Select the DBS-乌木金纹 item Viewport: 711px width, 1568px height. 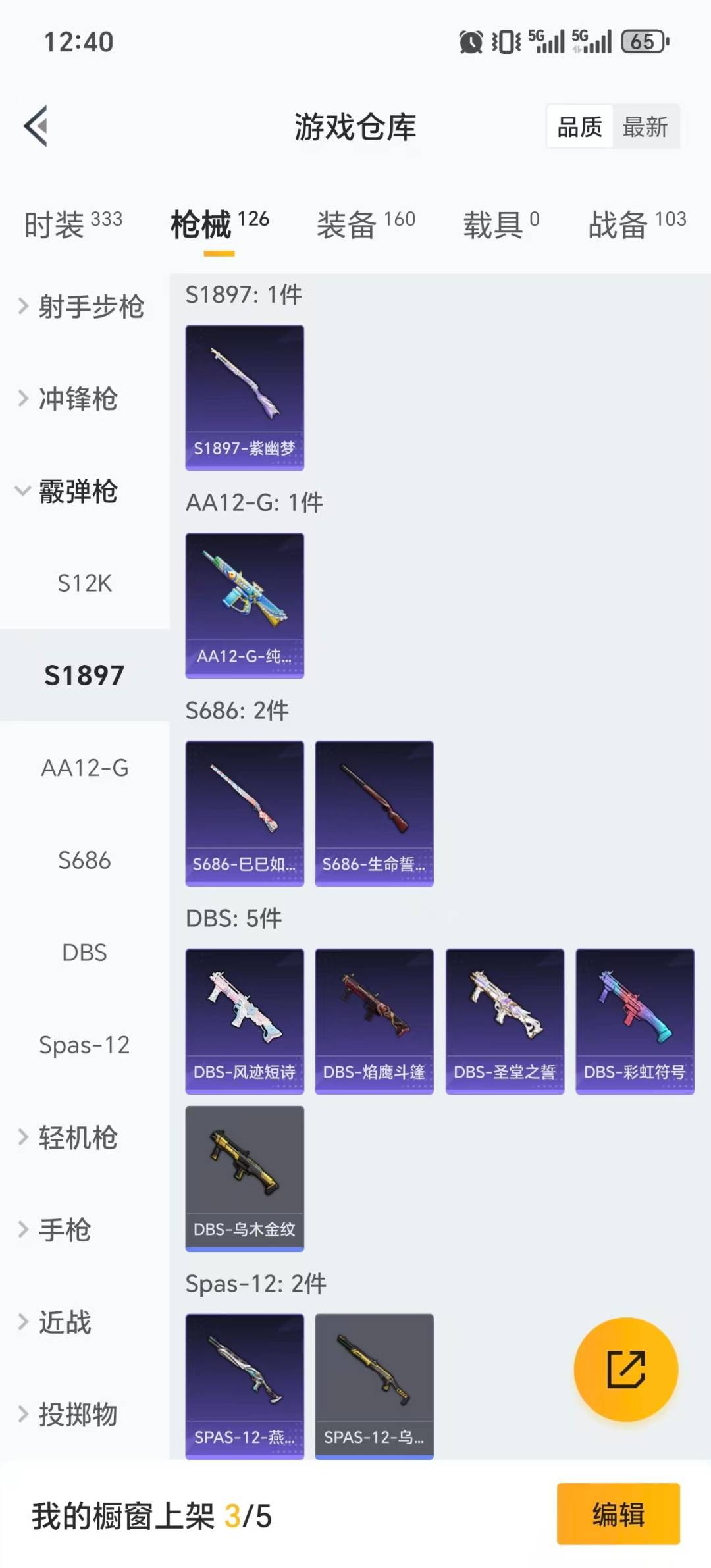click(x=244, y=1178)
